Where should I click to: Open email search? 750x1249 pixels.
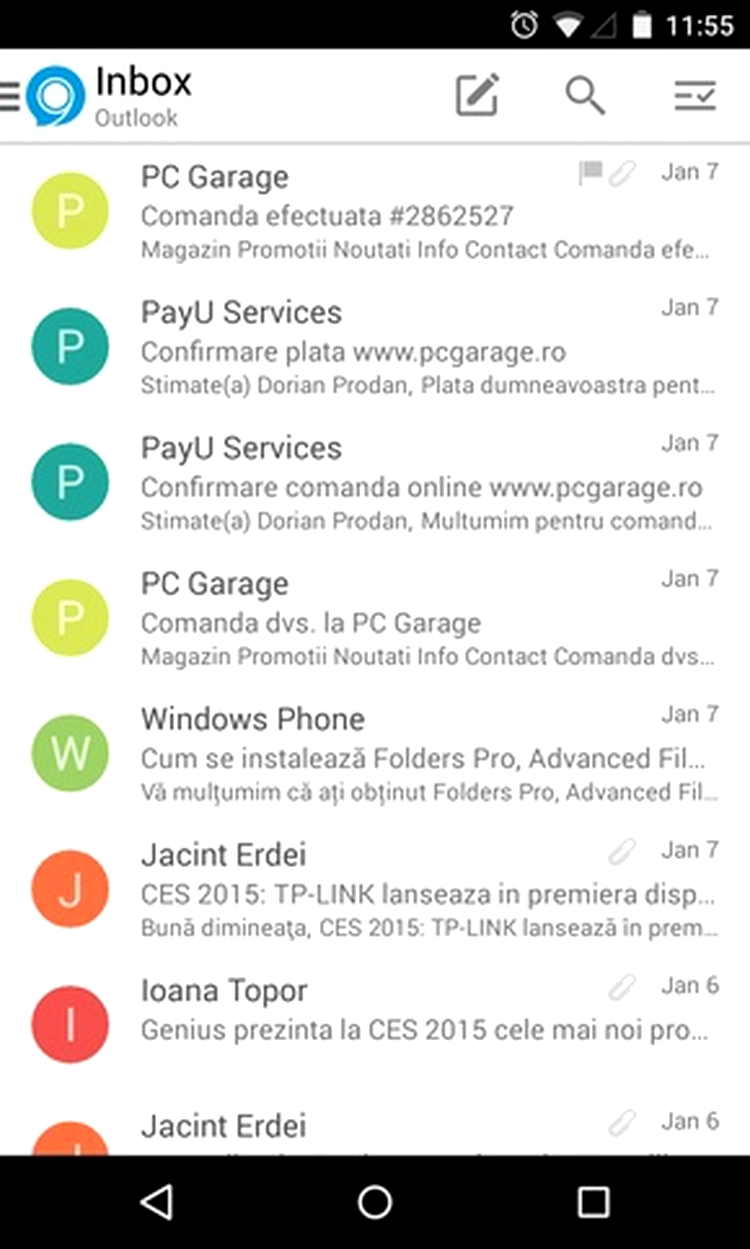point(585,95)
